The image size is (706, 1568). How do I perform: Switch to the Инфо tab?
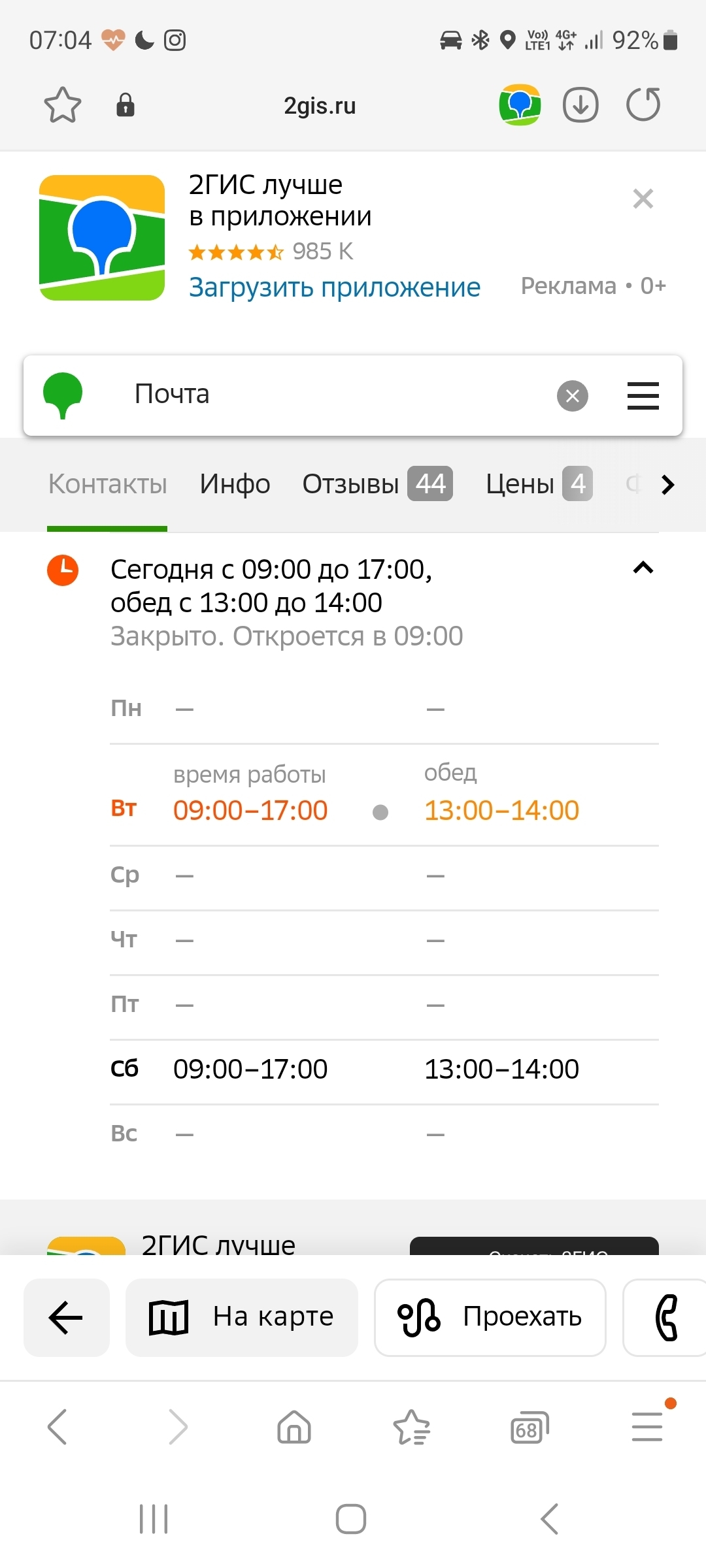point(235,484)
